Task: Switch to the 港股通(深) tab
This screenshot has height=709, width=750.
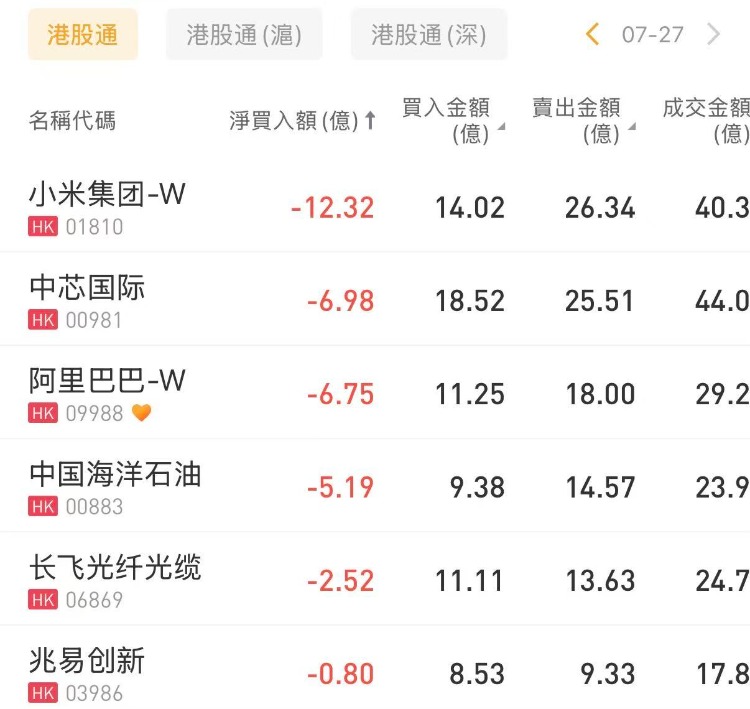Action: [x=429, y=34]
